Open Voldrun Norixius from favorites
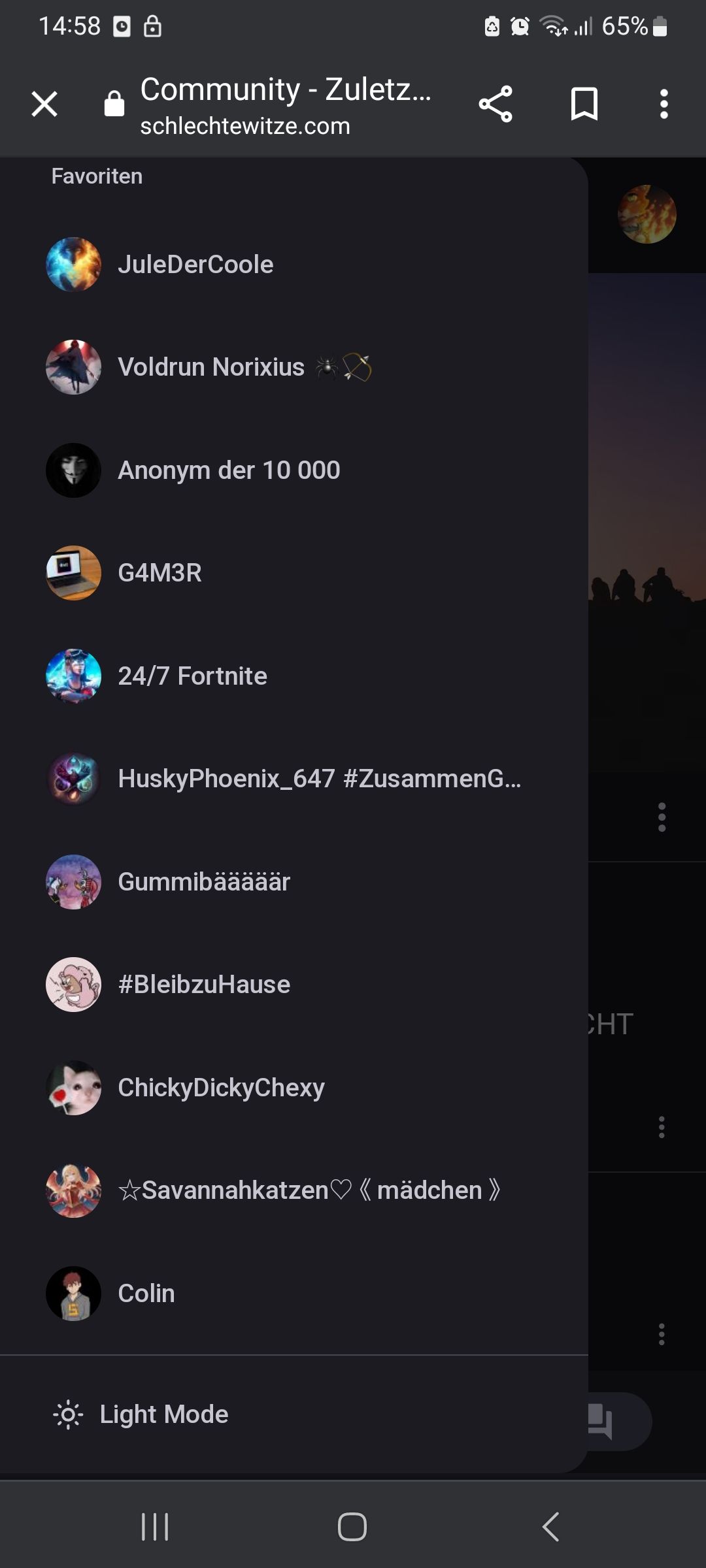Screen dimensions: 706x1568 tap(211, 367)
